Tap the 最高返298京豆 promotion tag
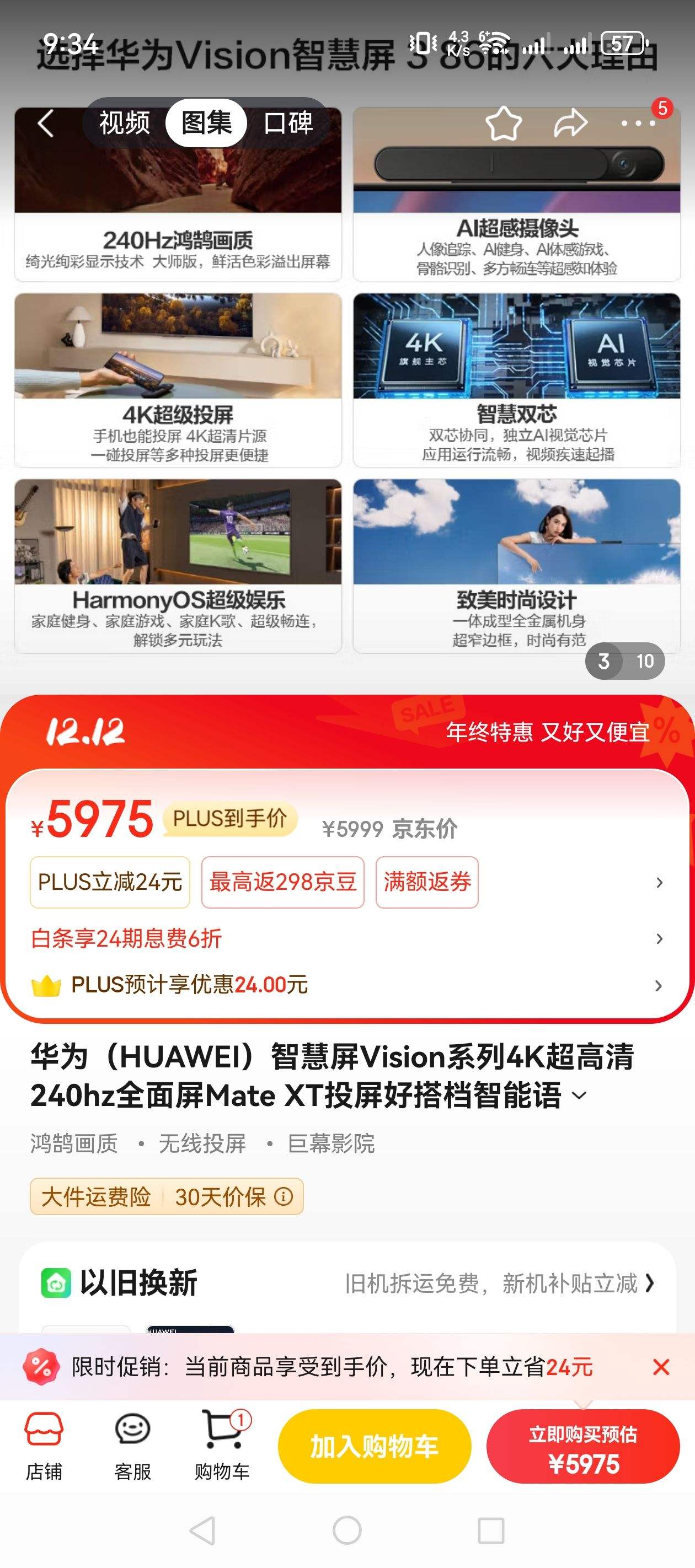 pos(282,883)
